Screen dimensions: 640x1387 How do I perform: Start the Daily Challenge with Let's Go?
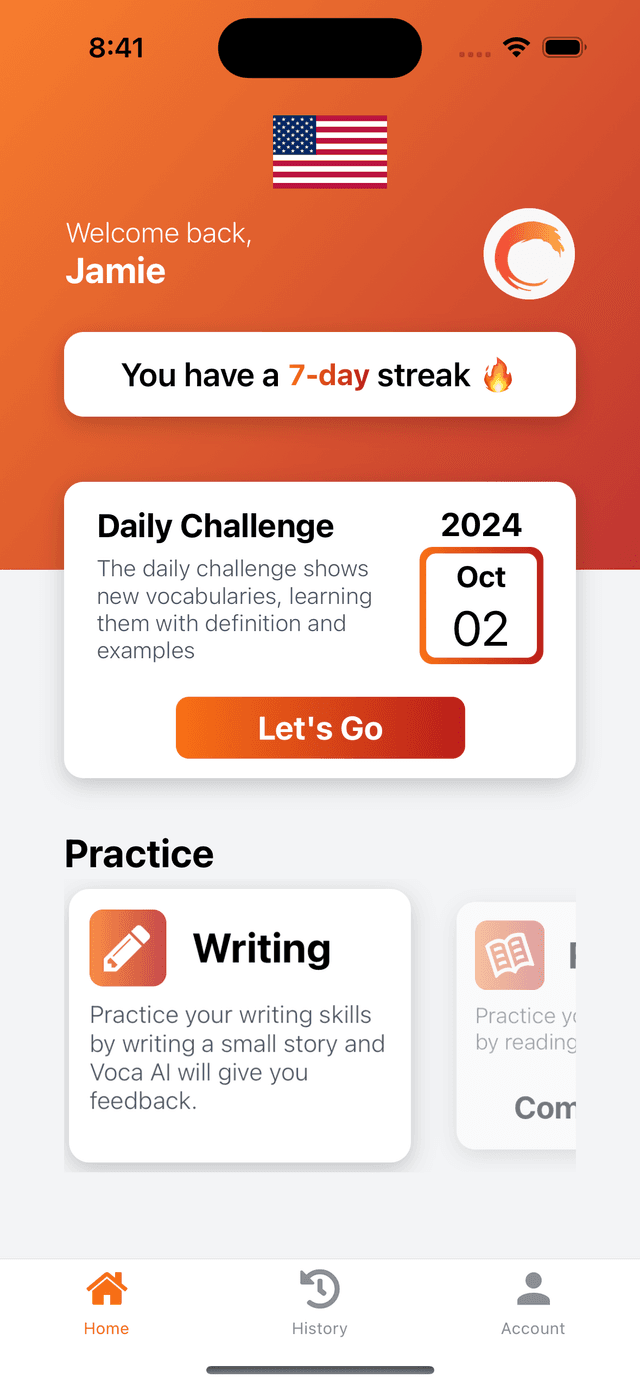click(320, 728)
